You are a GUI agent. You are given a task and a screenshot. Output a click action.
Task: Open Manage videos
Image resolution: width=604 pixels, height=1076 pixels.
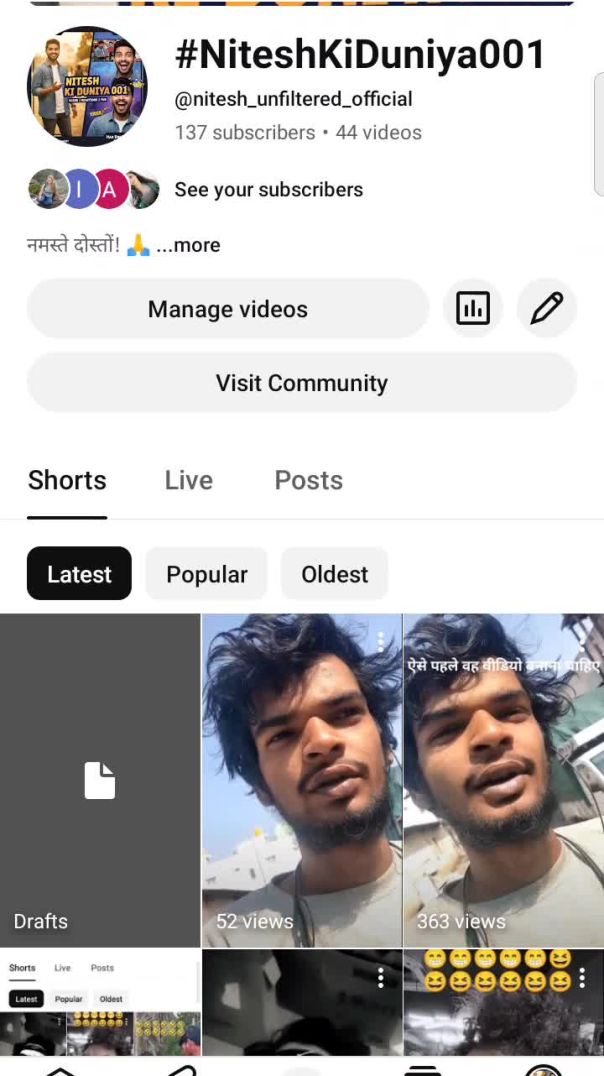point(228,309)
